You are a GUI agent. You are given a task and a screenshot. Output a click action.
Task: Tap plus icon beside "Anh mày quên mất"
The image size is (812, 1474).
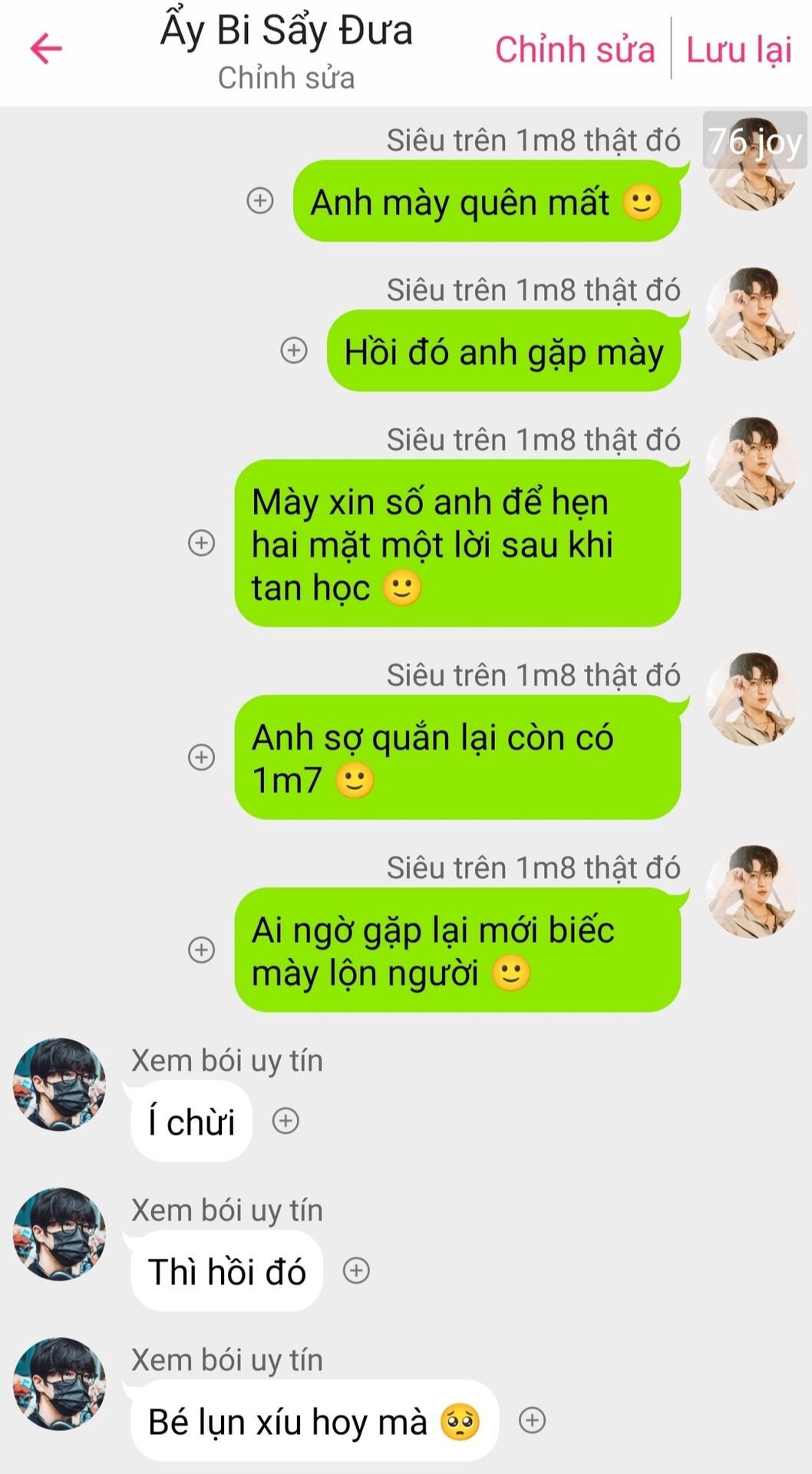tap(260, 201)
